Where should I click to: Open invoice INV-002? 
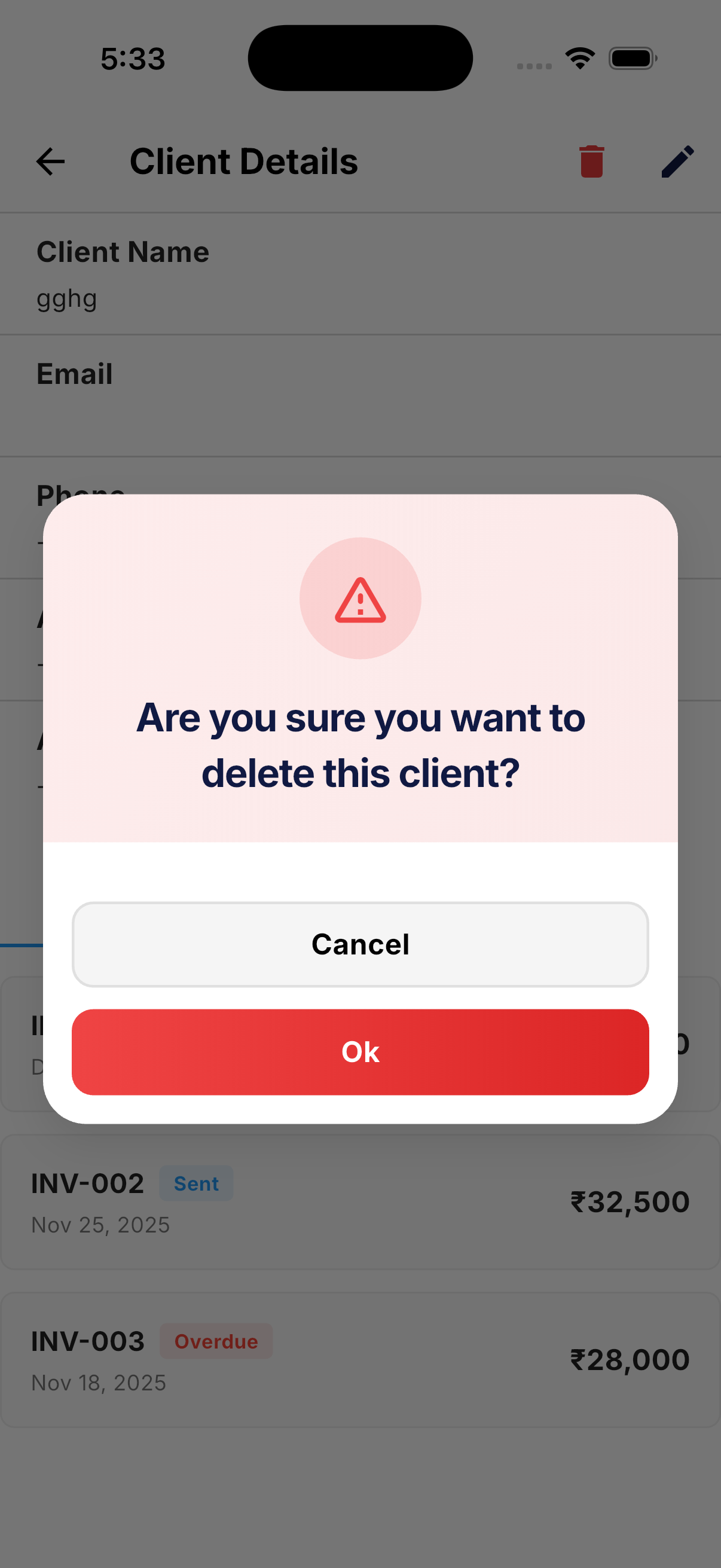[360, 1201]
